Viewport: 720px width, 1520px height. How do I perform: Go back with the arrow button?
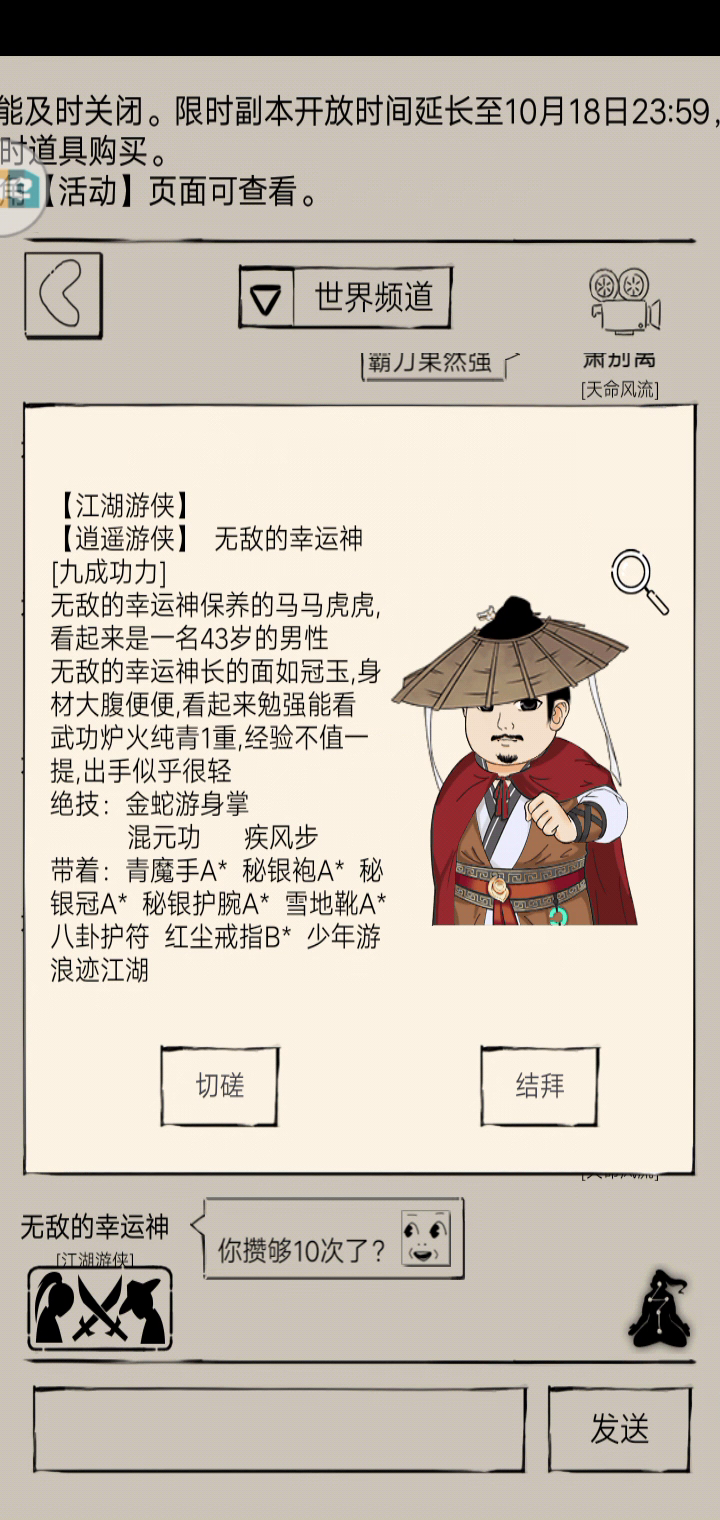point(63,296)
